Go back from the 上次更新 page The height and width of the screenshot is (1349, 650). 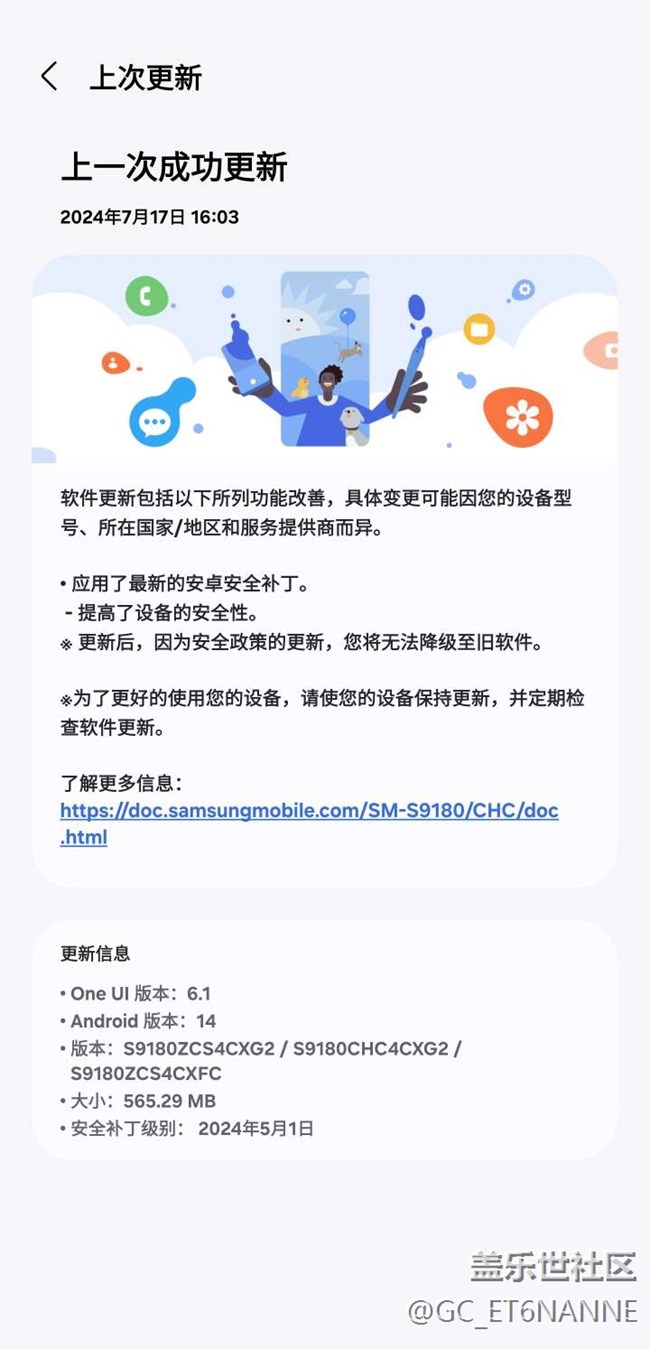49,77
